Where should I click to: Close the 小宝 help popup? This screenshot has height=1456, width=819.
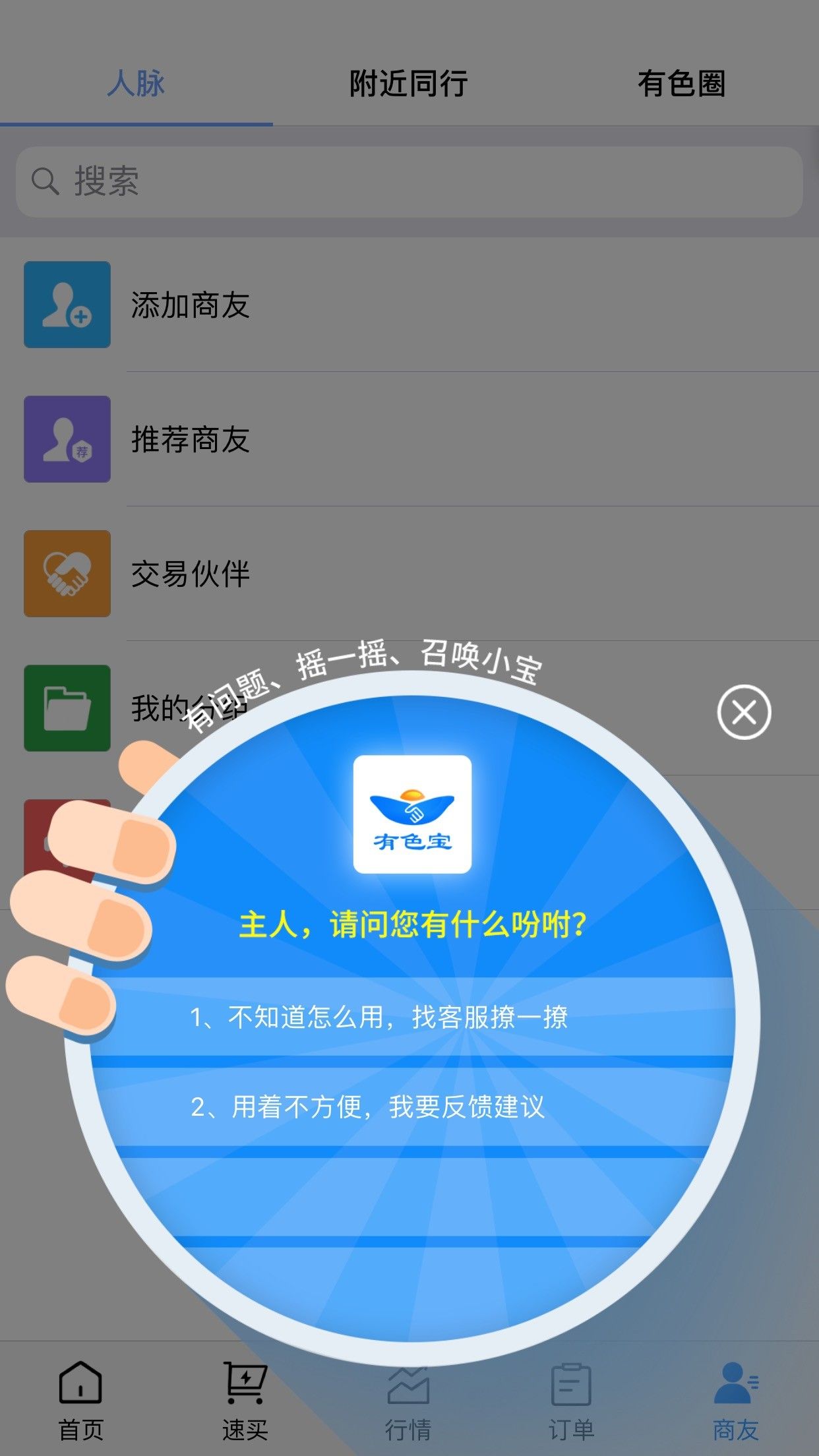(x=744, y=712)
